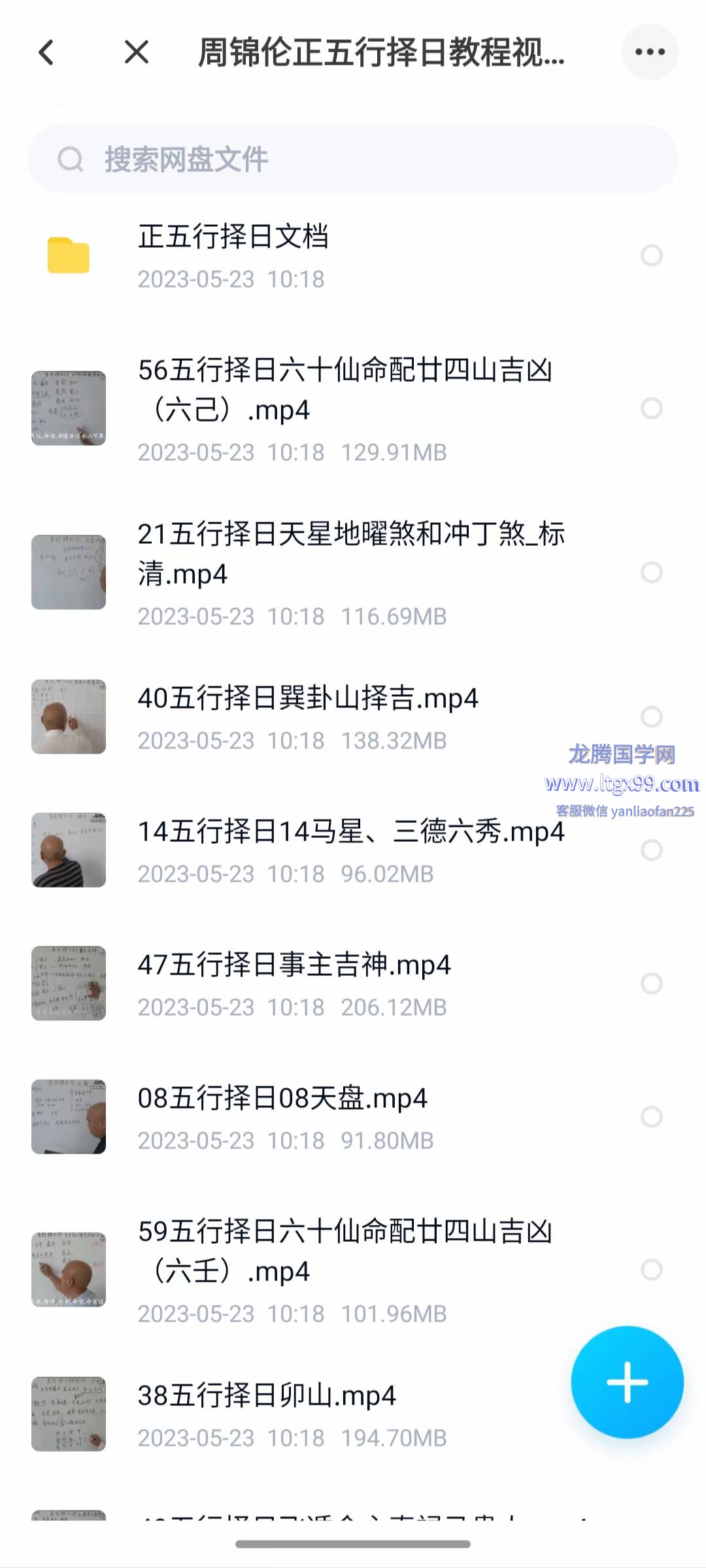Select the checkbox for 47五行择日事主吉神.mp4
This screenshot has width=706, height=1568.
pos(651,984)
